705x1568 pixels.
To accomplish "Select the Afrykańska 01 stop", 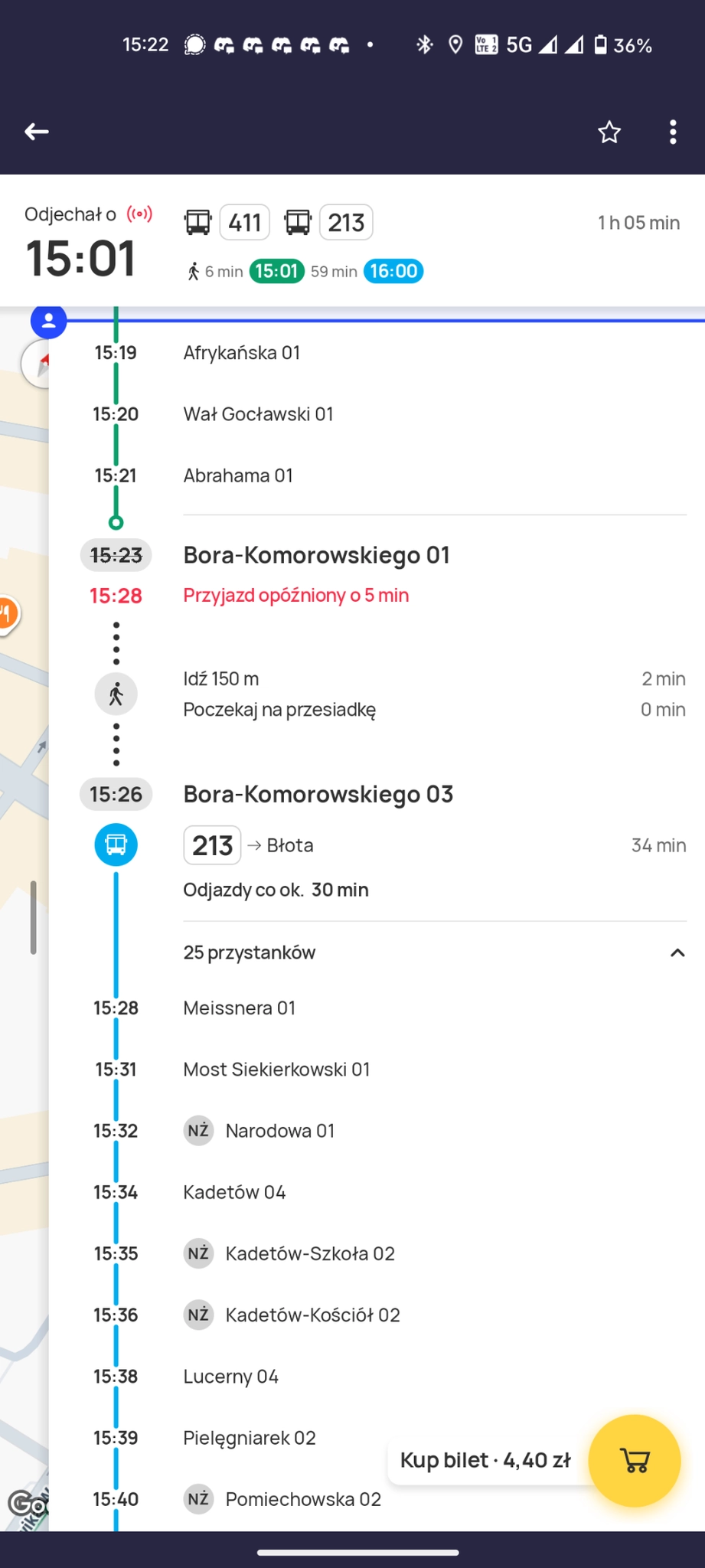I will [x=241, y=353].
